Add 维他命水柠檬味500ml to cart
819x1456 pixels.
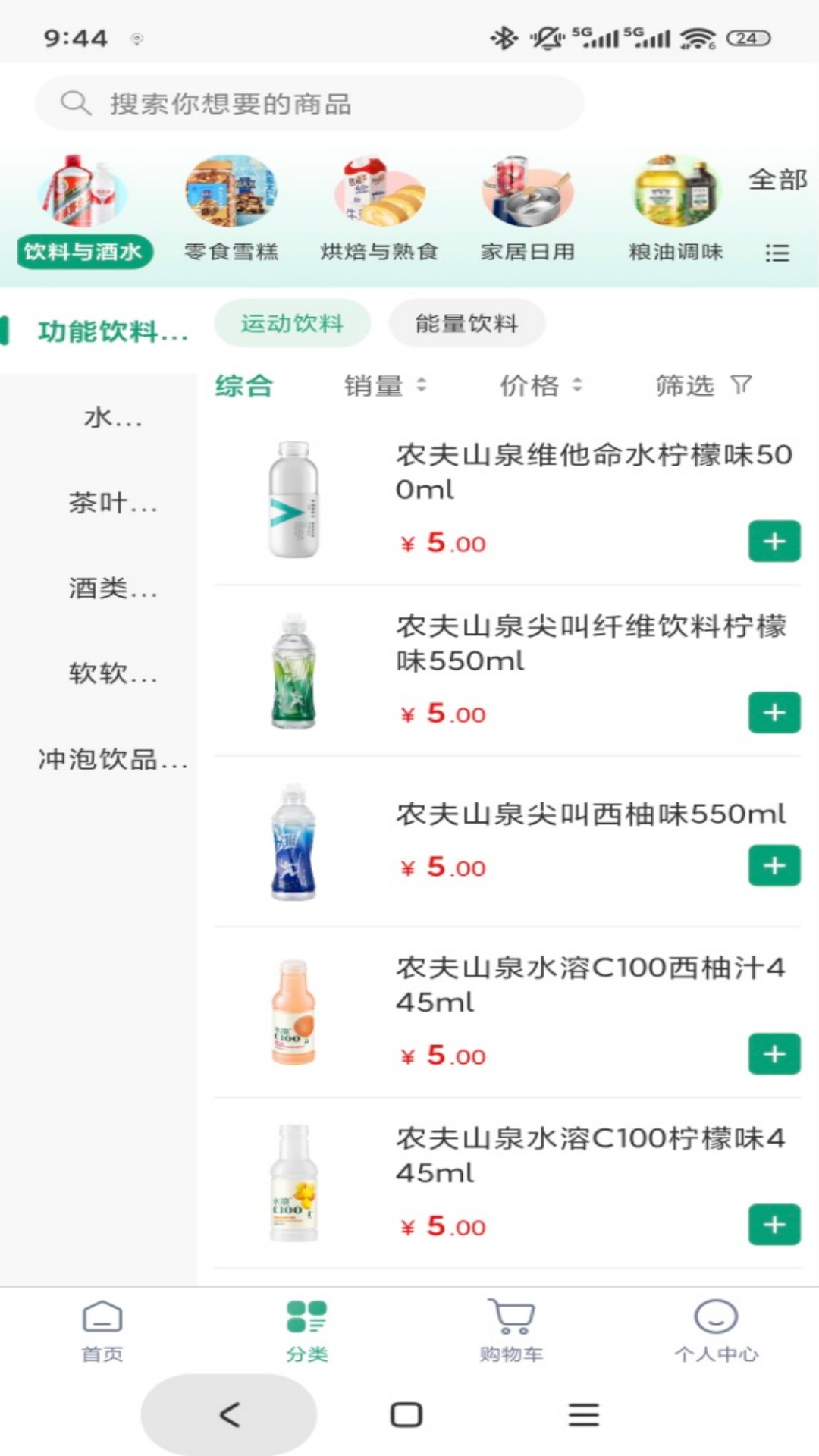[773, 541]
